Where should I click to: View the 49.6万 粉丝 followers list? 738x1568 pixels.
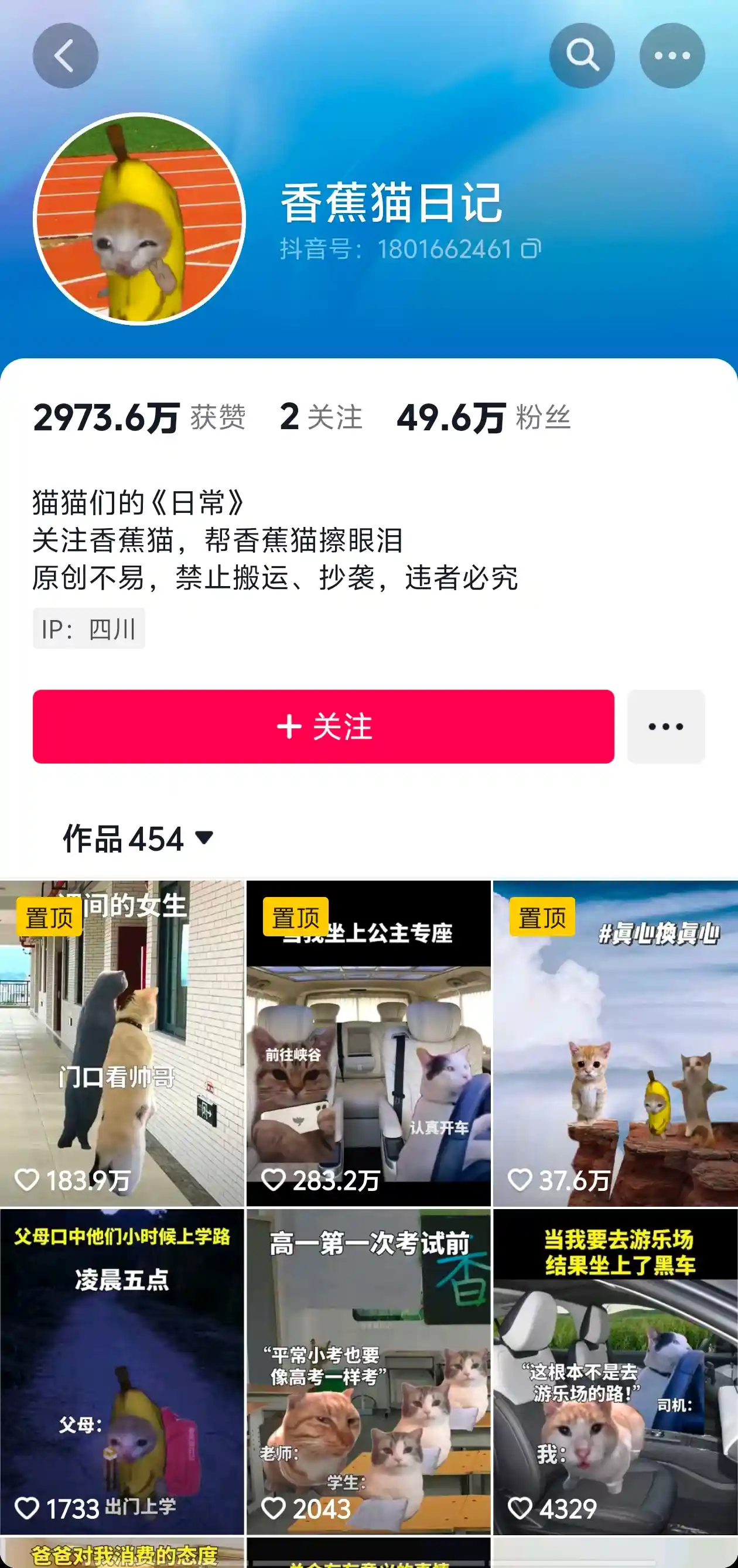click(x=483, y=417)
